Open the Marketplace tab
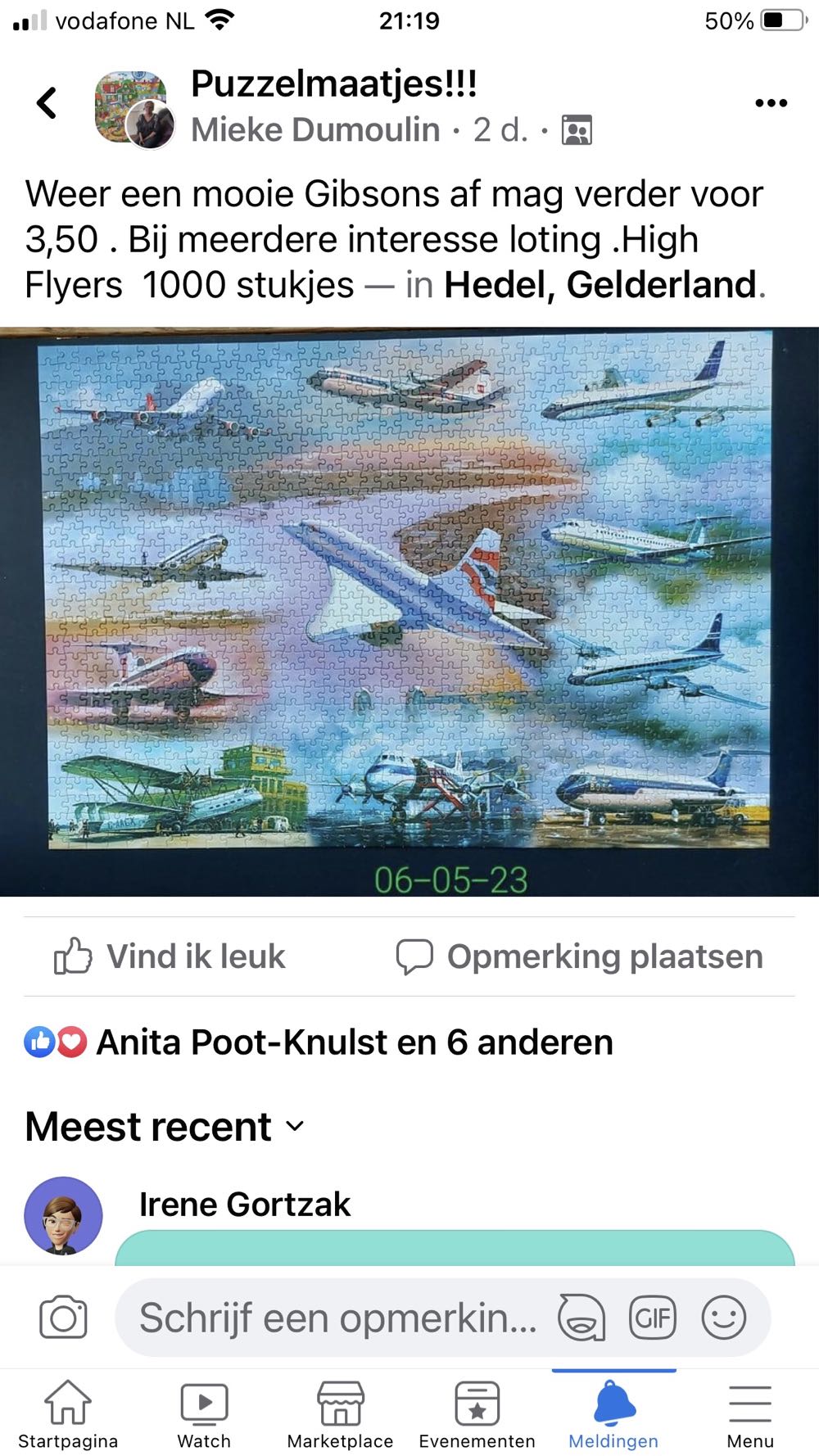 (x=340, y=1414)
